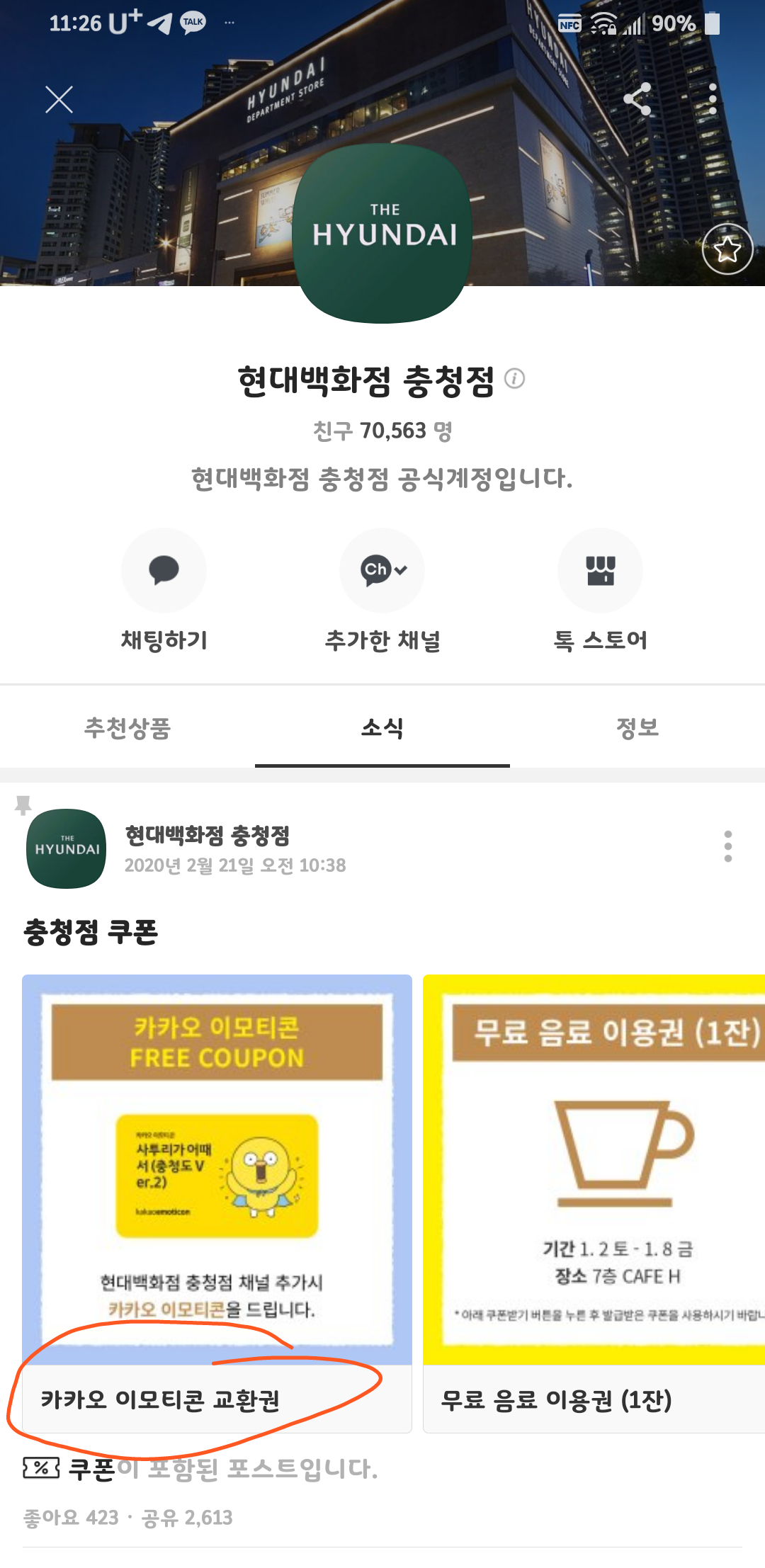Tap the favorite star icon
Screen dimensions: 765x1568
(727, 249)
